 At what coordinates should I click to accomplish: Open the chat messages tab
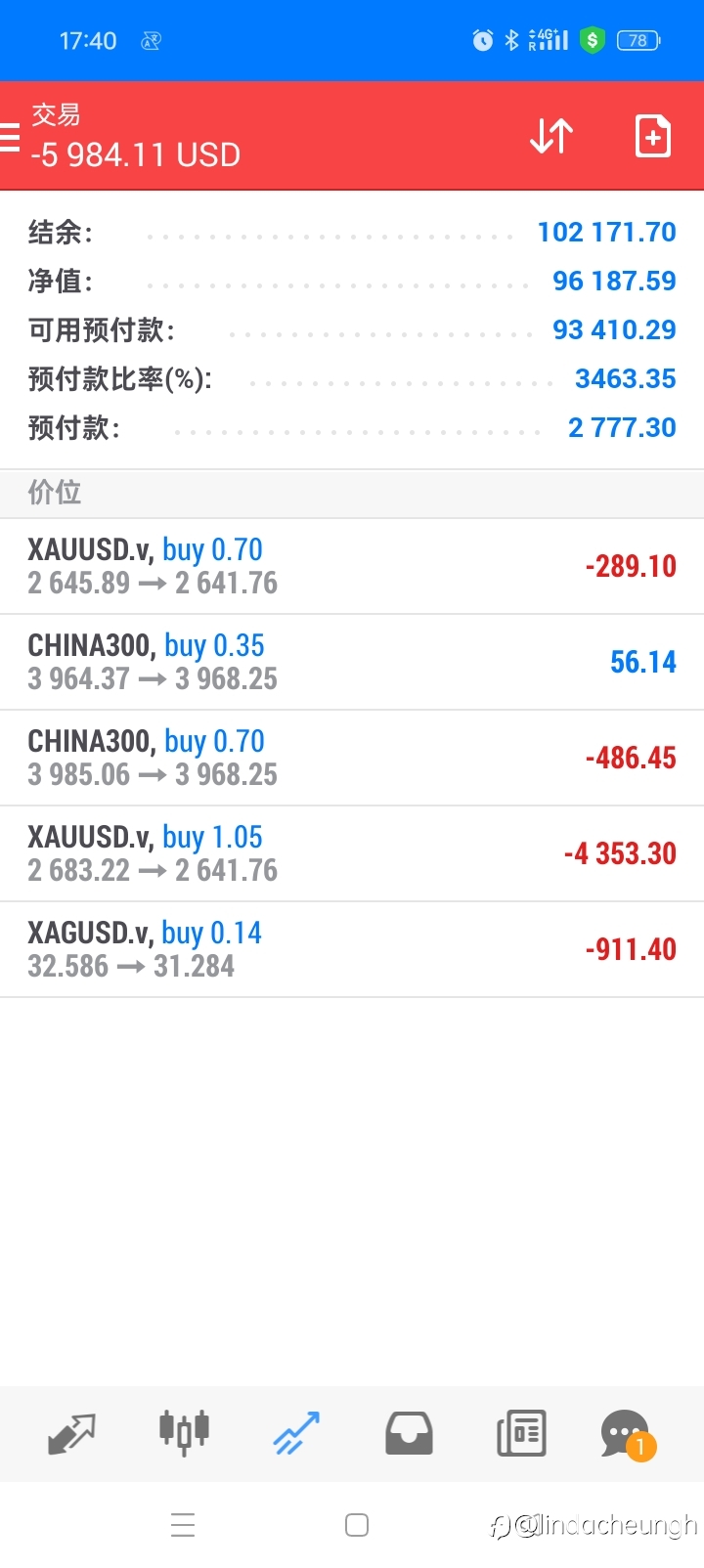(x=627, y=1434)
